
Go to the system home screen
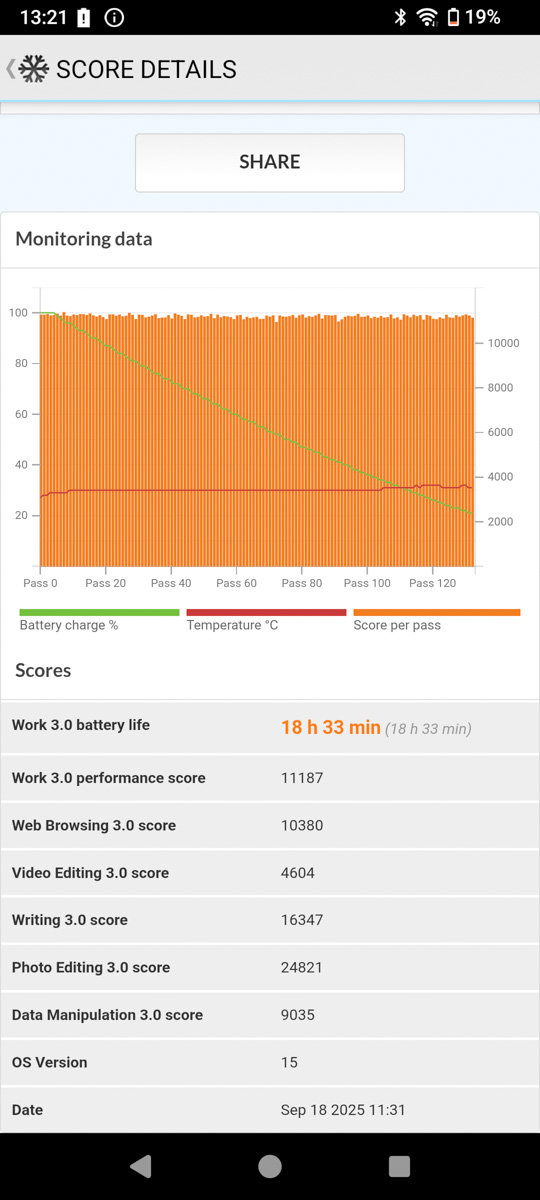[270, 1166]
